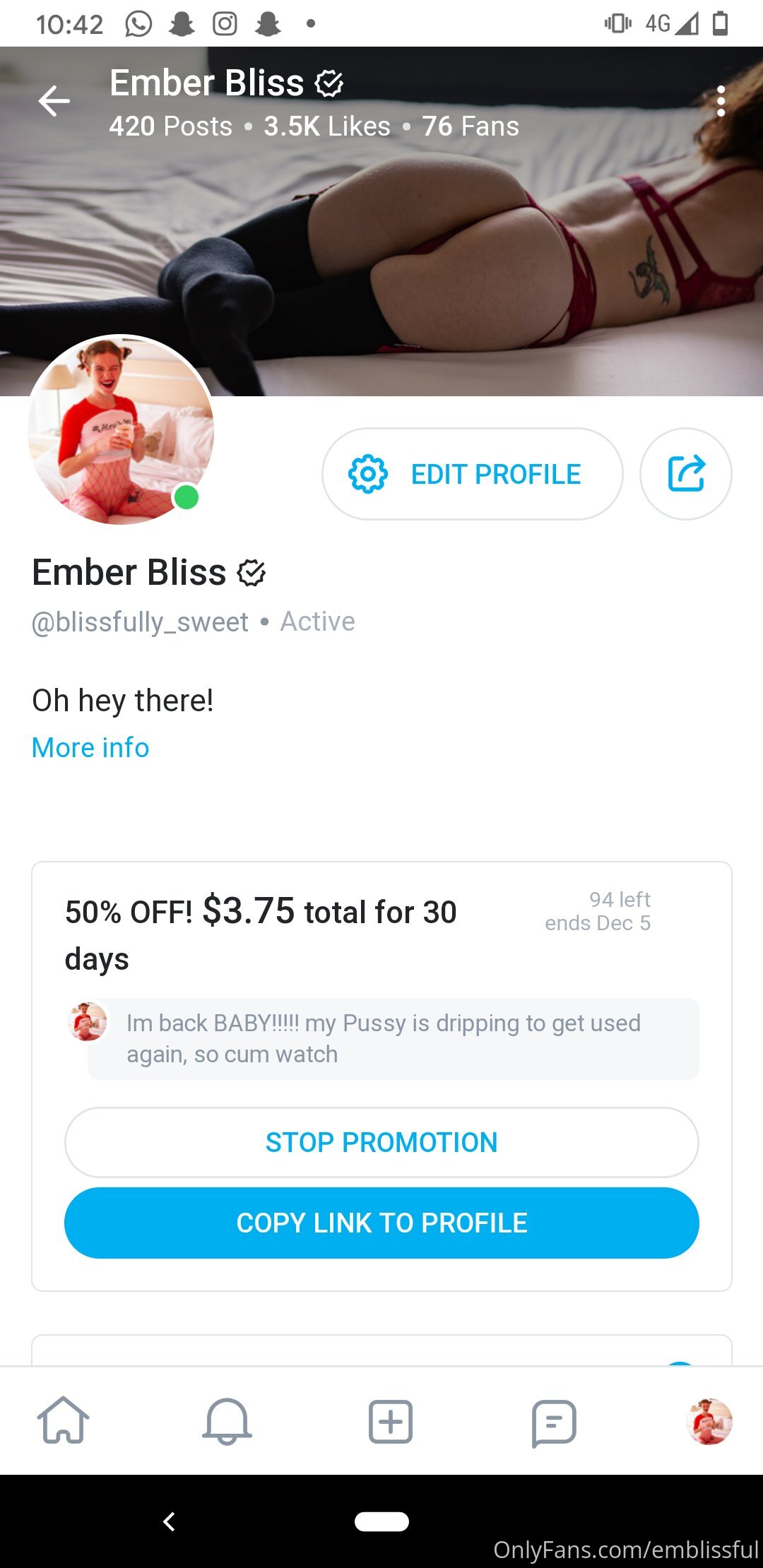Viewport: 763px width, 1568px height.
Task: Stop the current promotion
Action: coord(381,1142)
